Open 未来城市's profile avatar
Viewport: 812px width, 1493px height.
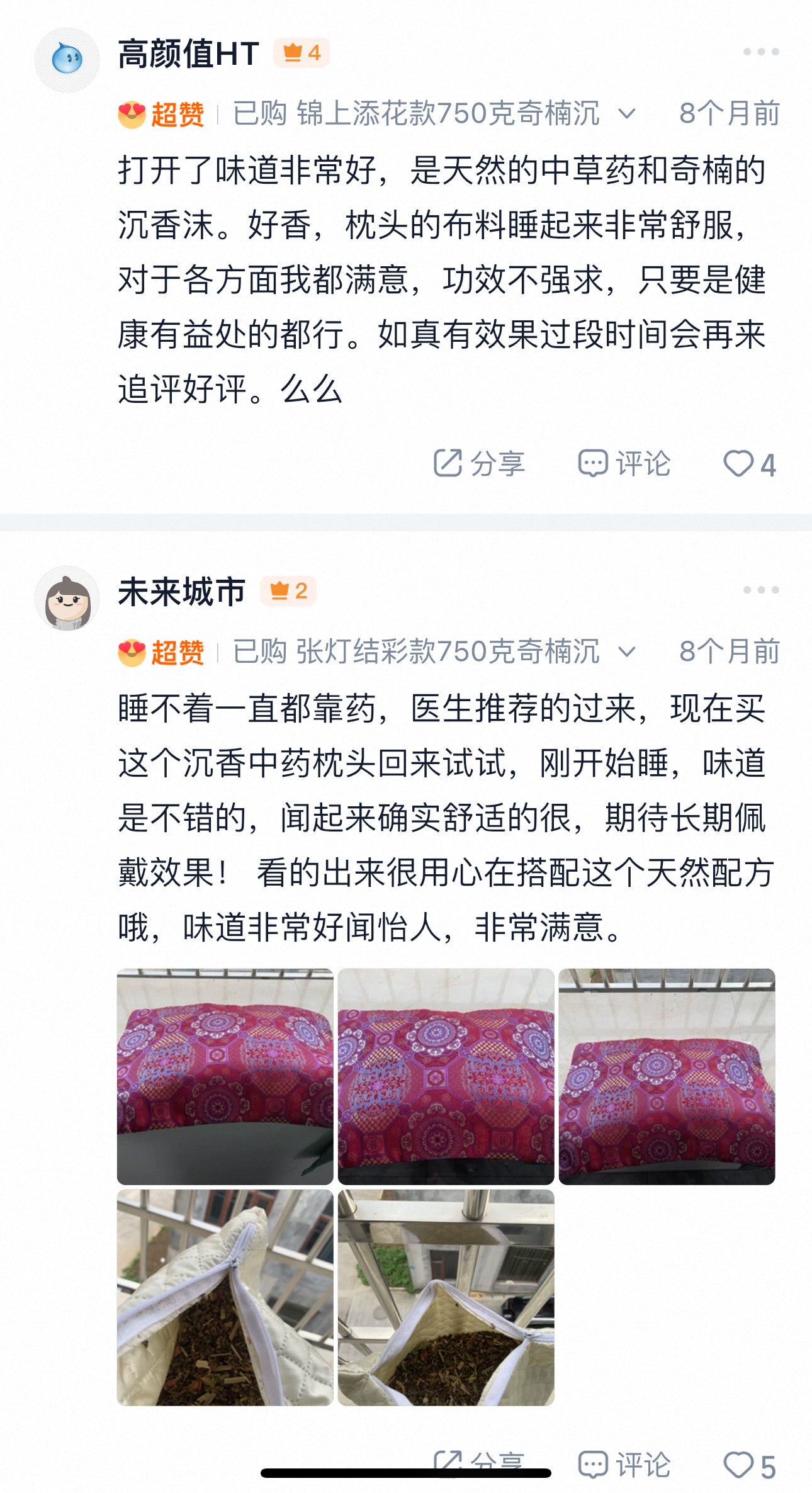[67, 599]
